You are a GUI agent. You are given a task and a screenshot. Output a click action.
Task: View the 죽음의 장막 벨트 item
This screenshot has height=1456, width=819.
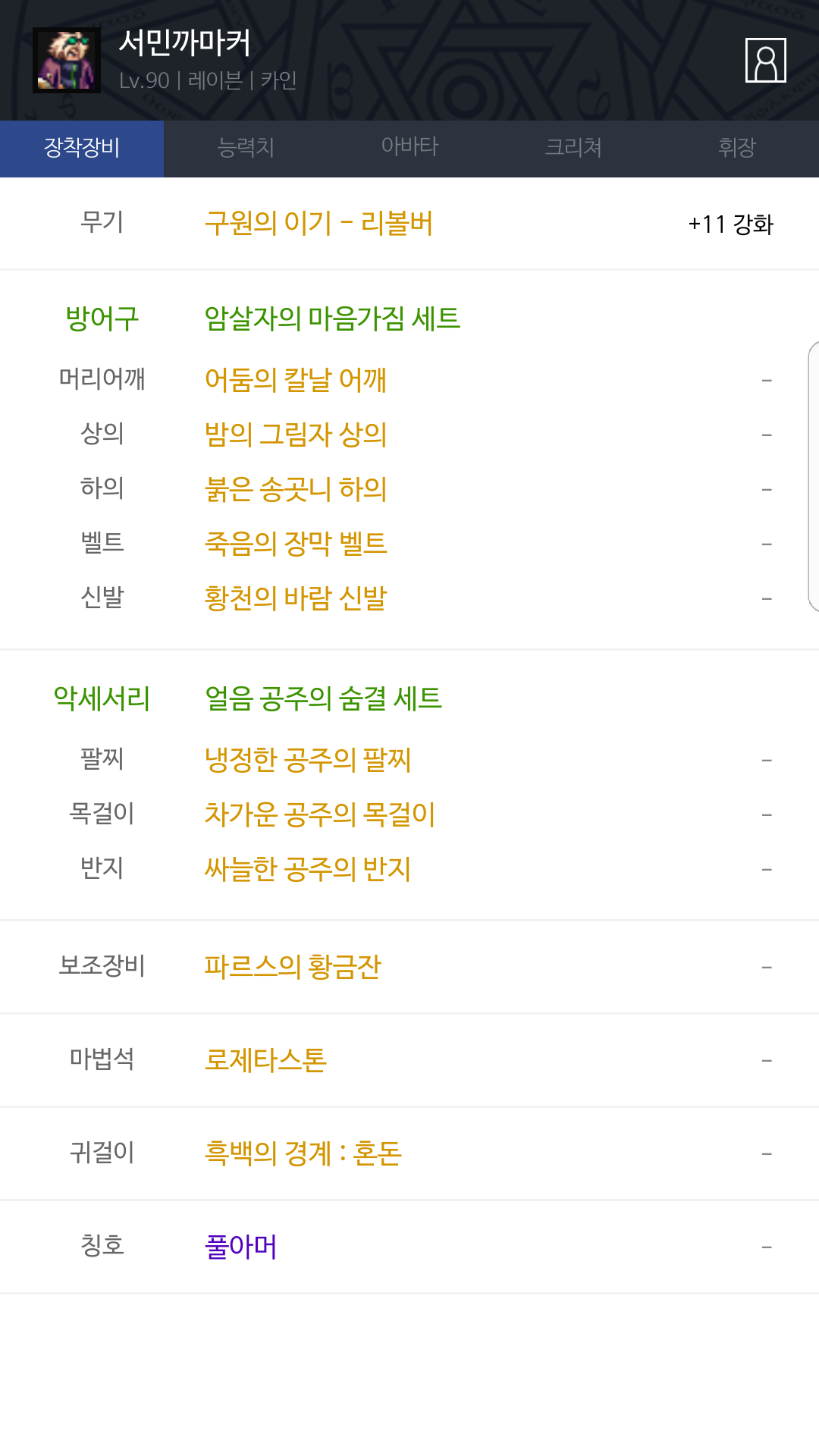point(296,544)
